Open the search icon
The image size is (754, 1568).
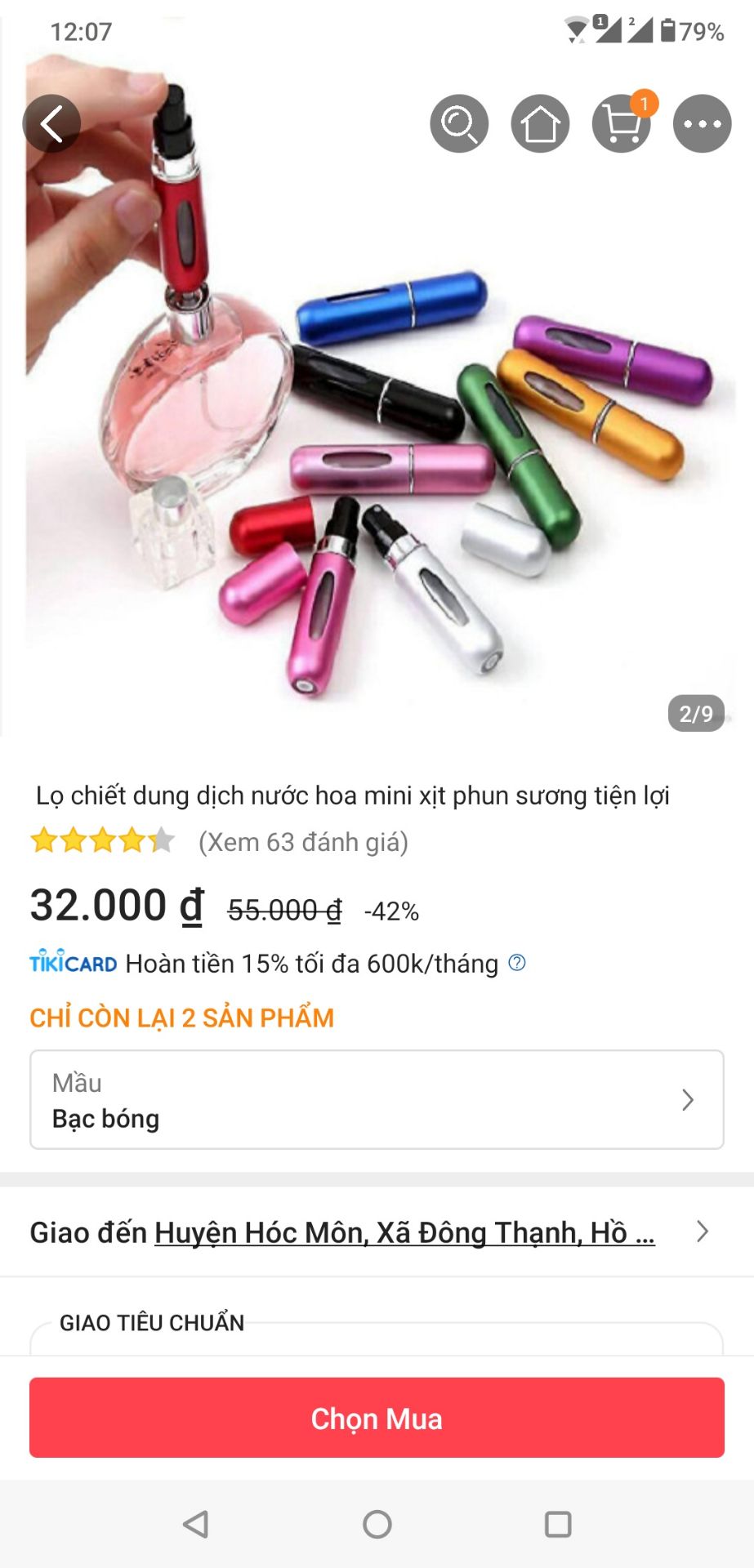pos(459,123)
